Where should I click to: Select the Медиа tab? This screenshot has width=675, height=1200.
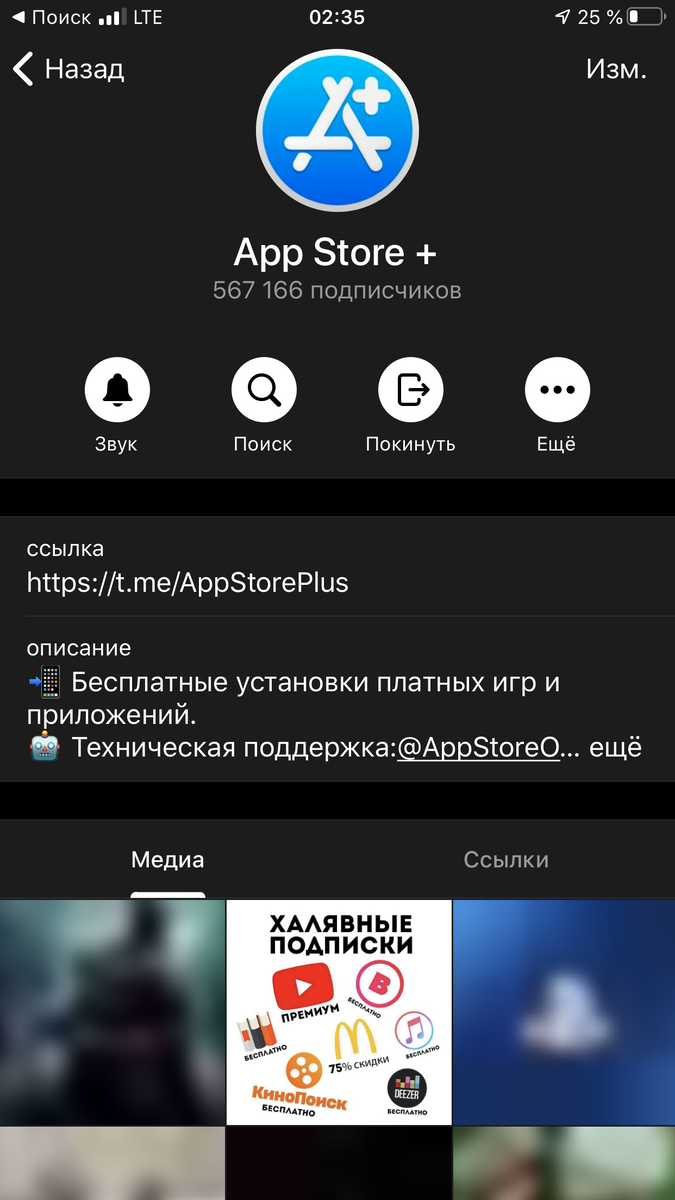point(168,860)
